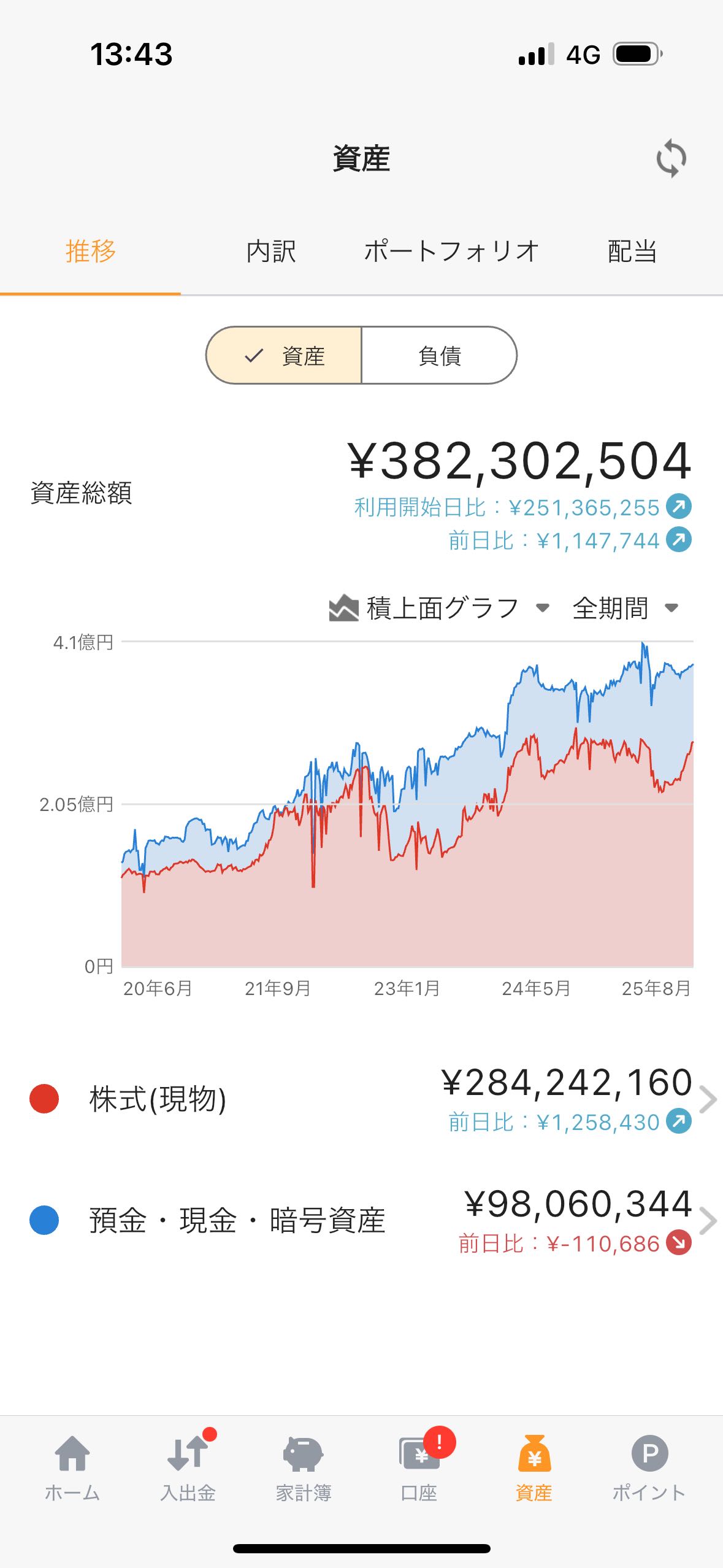Open the 積上面グラフ chart type dropdown
Screen dimensions: 723x1568
point(439,608)
